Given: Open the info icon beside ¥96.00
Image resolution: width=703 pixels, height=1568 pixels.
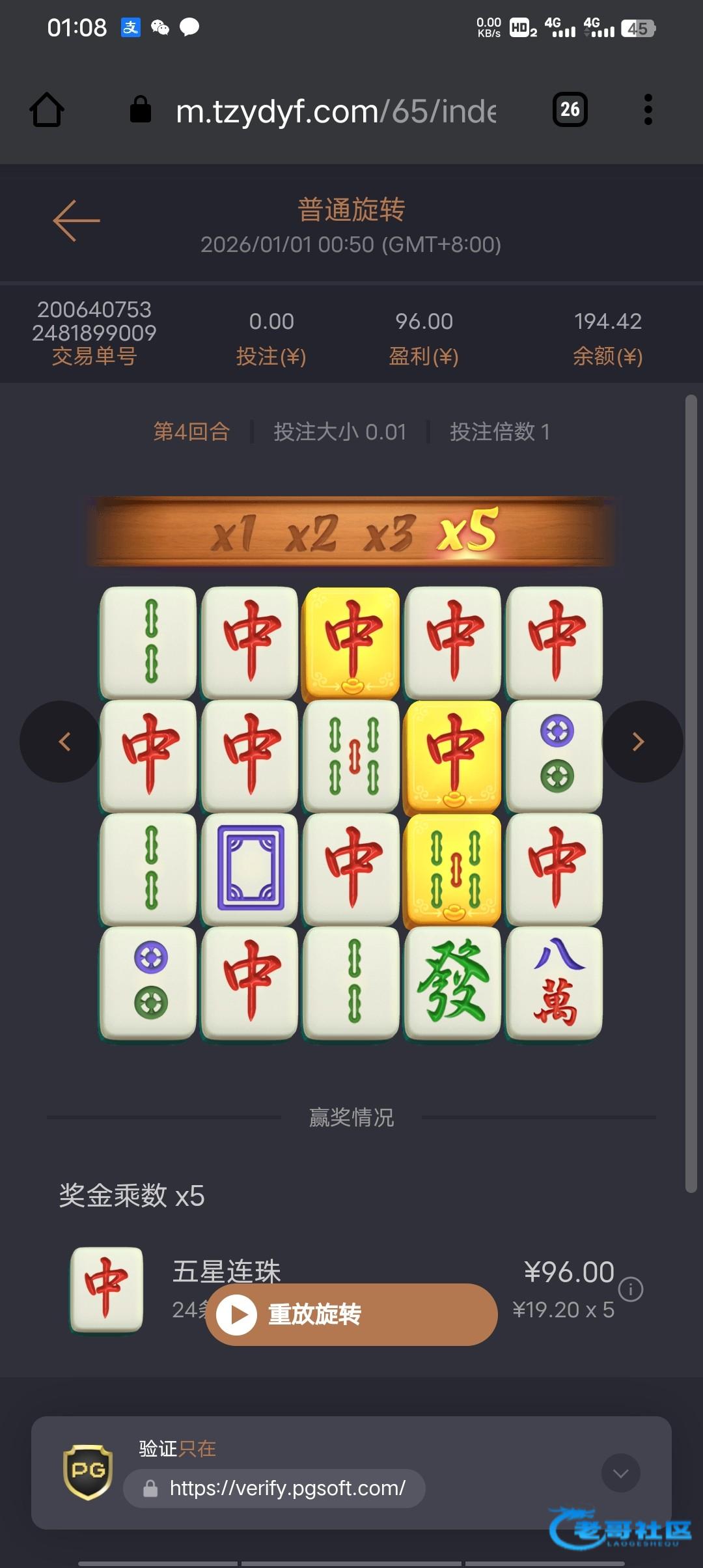Looking at the screenshot, I should [631, 1289].
